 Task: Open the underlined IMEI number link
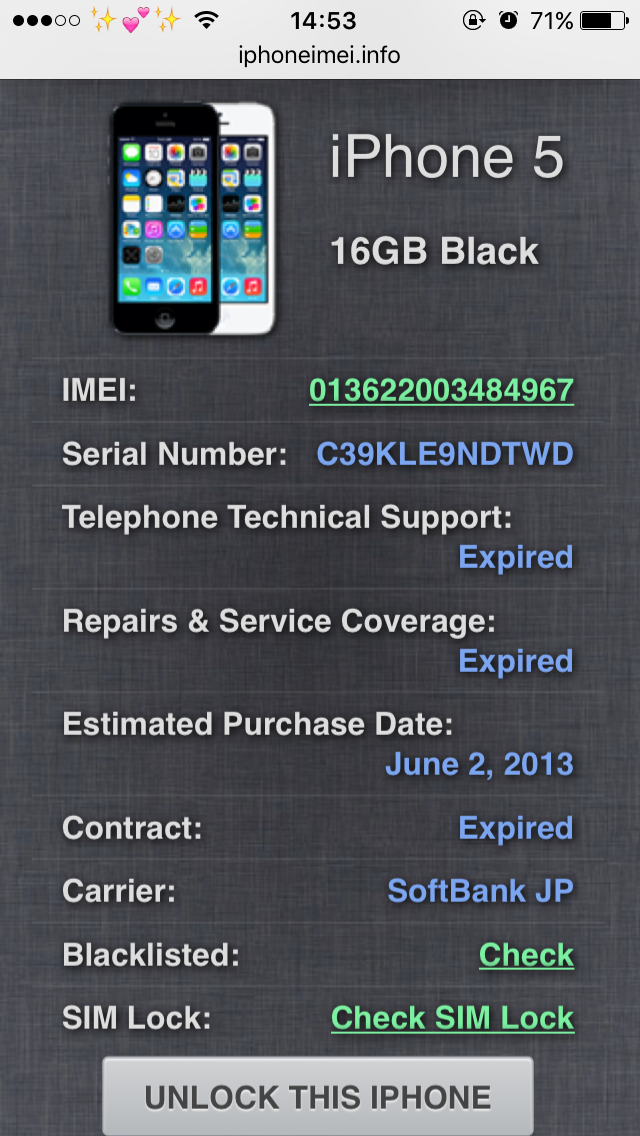coord(441,390)
